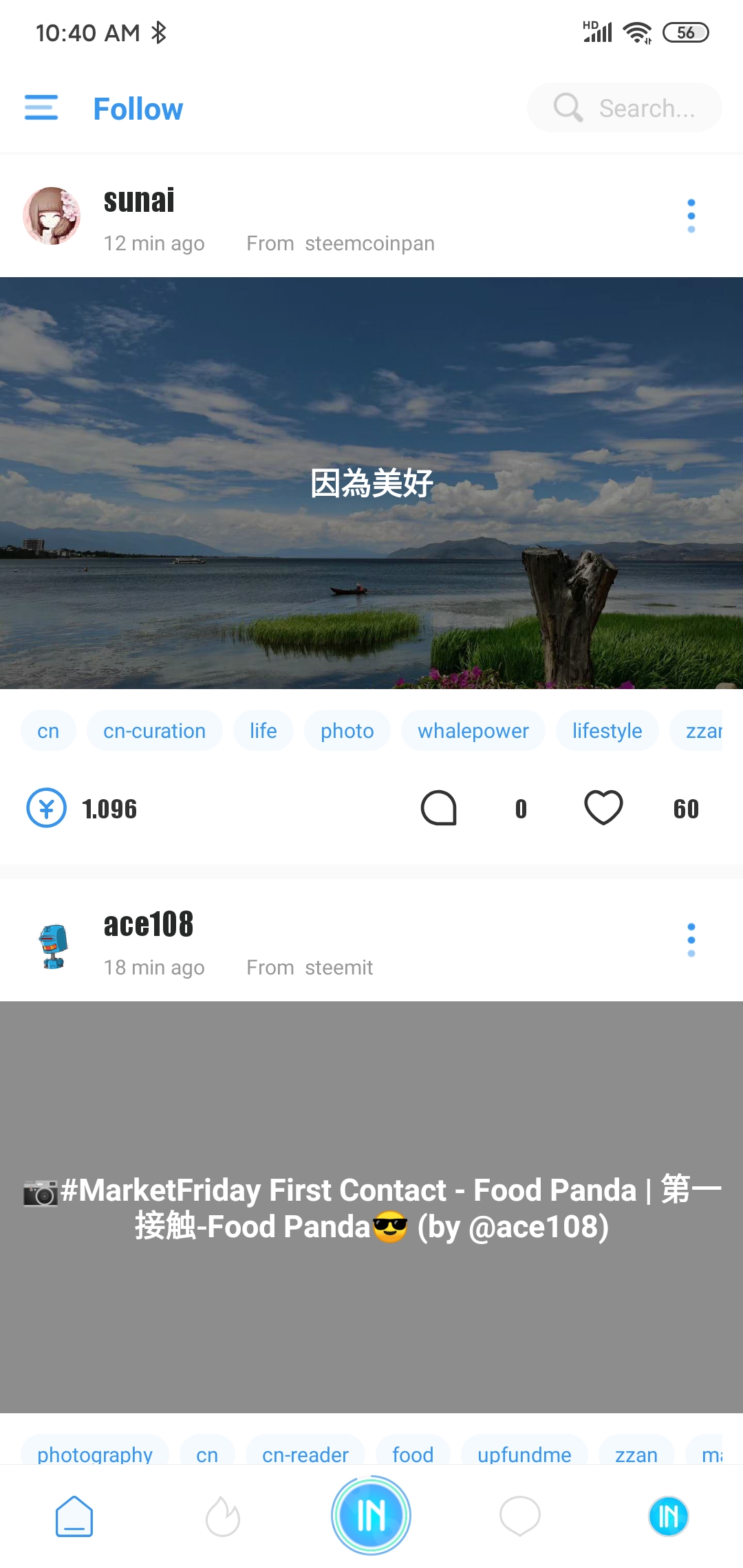Select the life tag chip
Image resolution: width=743 pixels, height=1568 pixels.
click(263, 730)
